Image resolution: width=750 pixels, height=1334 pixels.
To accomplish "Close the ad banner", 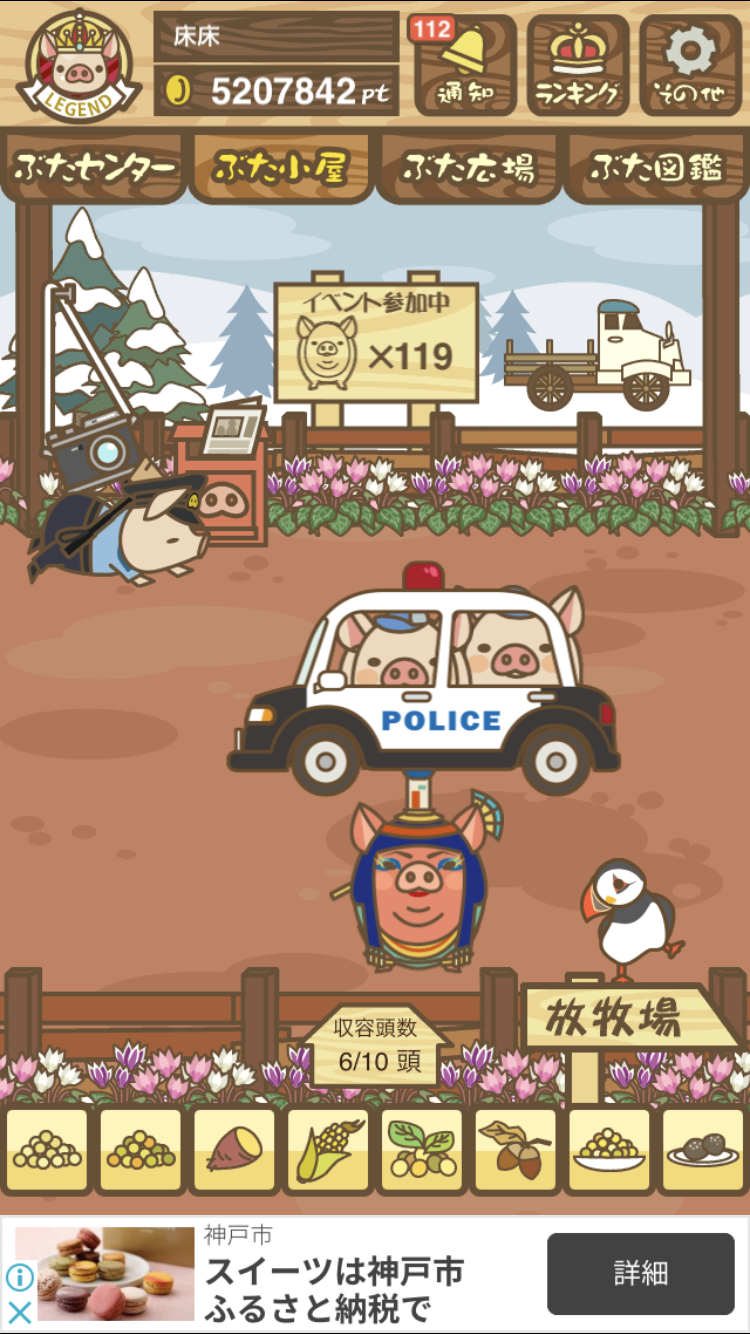I will (19, 1311).
